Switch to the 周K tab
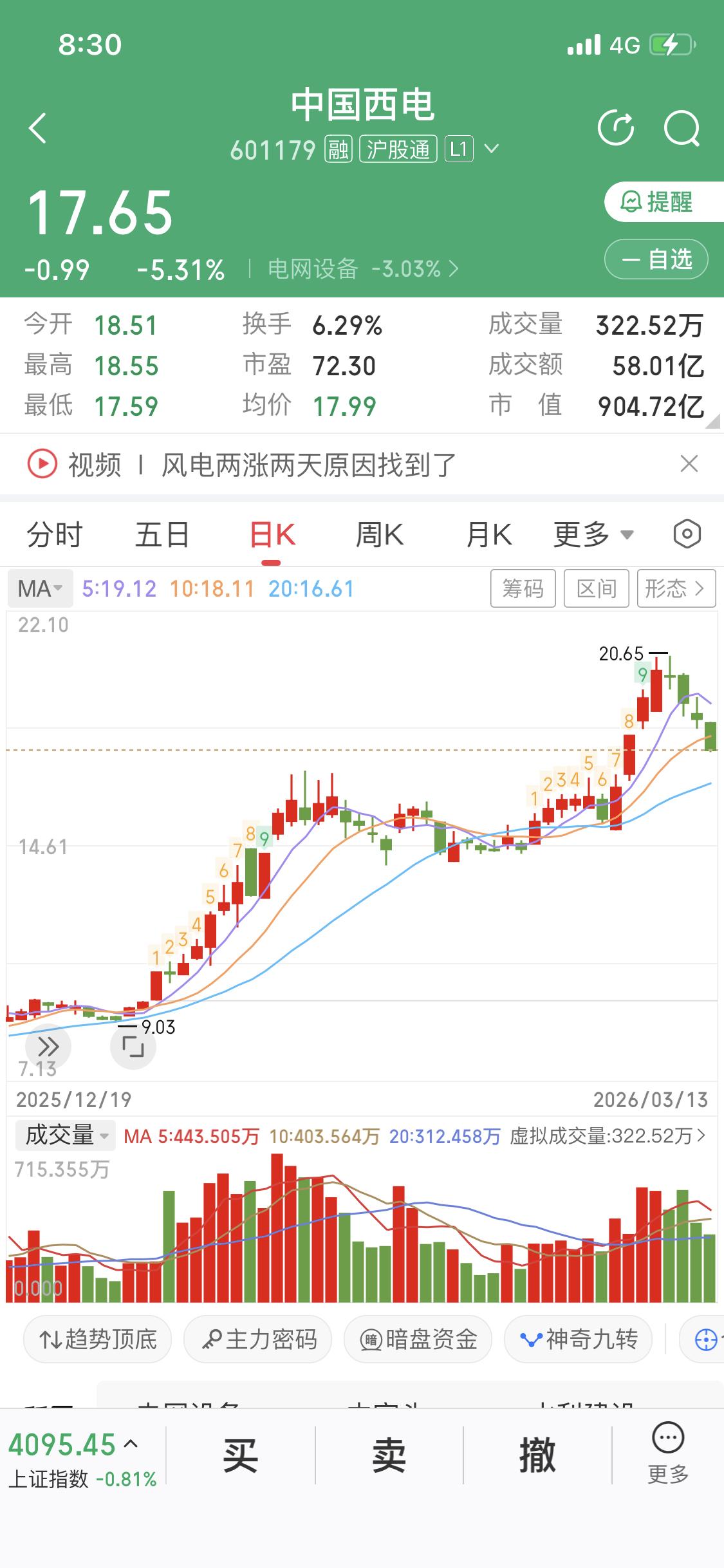The height and width of the screenshot is (1568, 724). click(380, 534)
